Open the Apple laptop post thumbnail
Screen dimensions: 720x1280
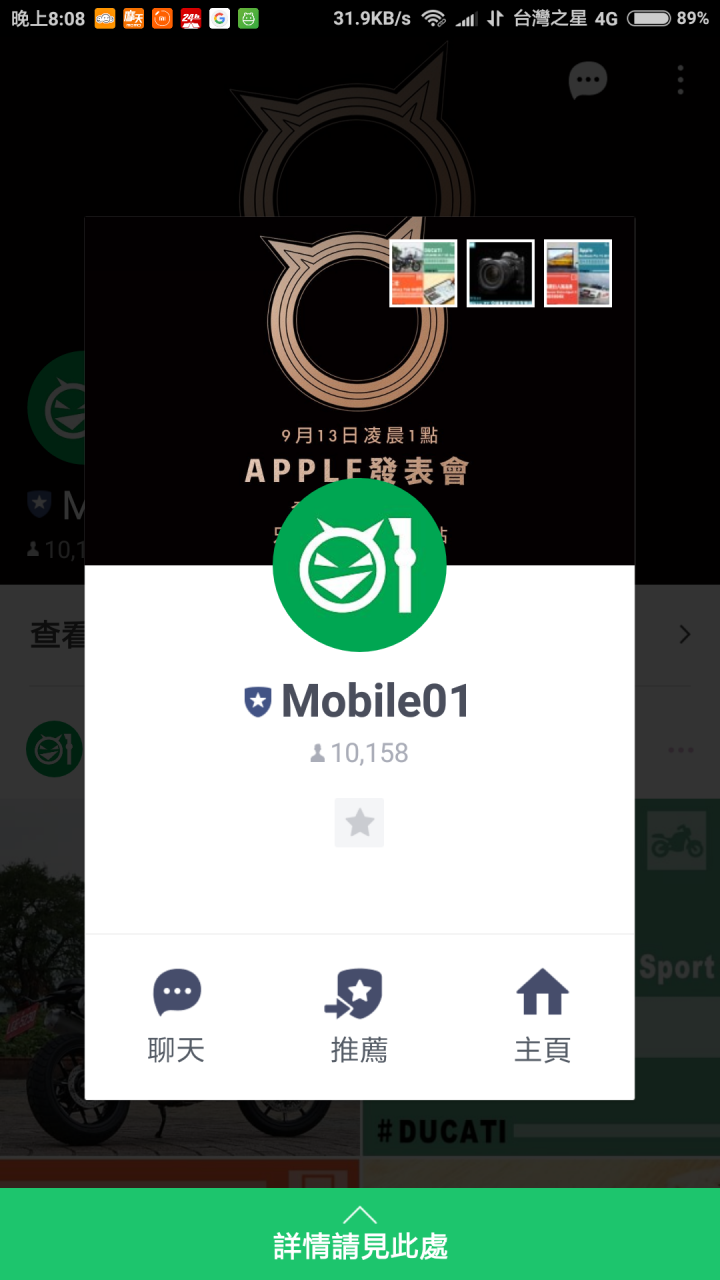(578, 273)
